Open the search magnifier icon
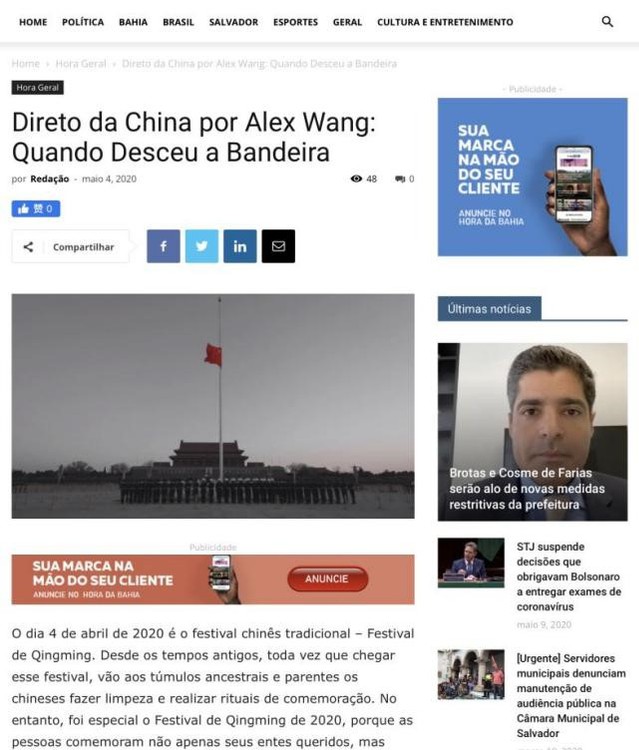 pyautogui.click(x=607, y=22)
